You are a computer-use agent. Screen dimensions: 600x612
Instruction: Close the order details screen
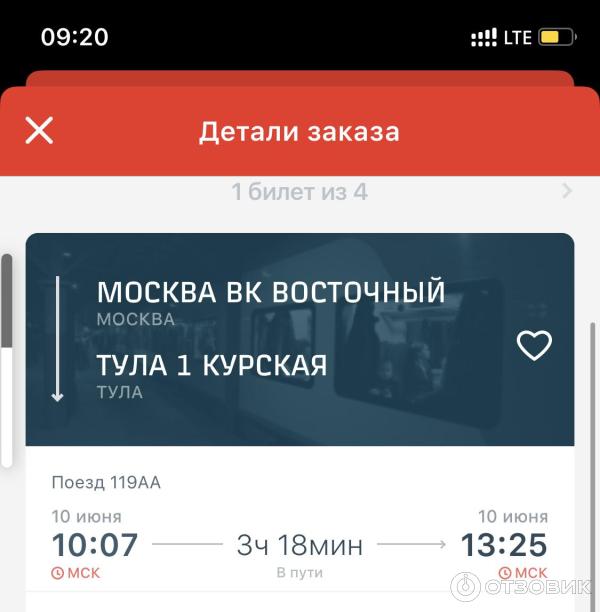click(x=39, y=131)
